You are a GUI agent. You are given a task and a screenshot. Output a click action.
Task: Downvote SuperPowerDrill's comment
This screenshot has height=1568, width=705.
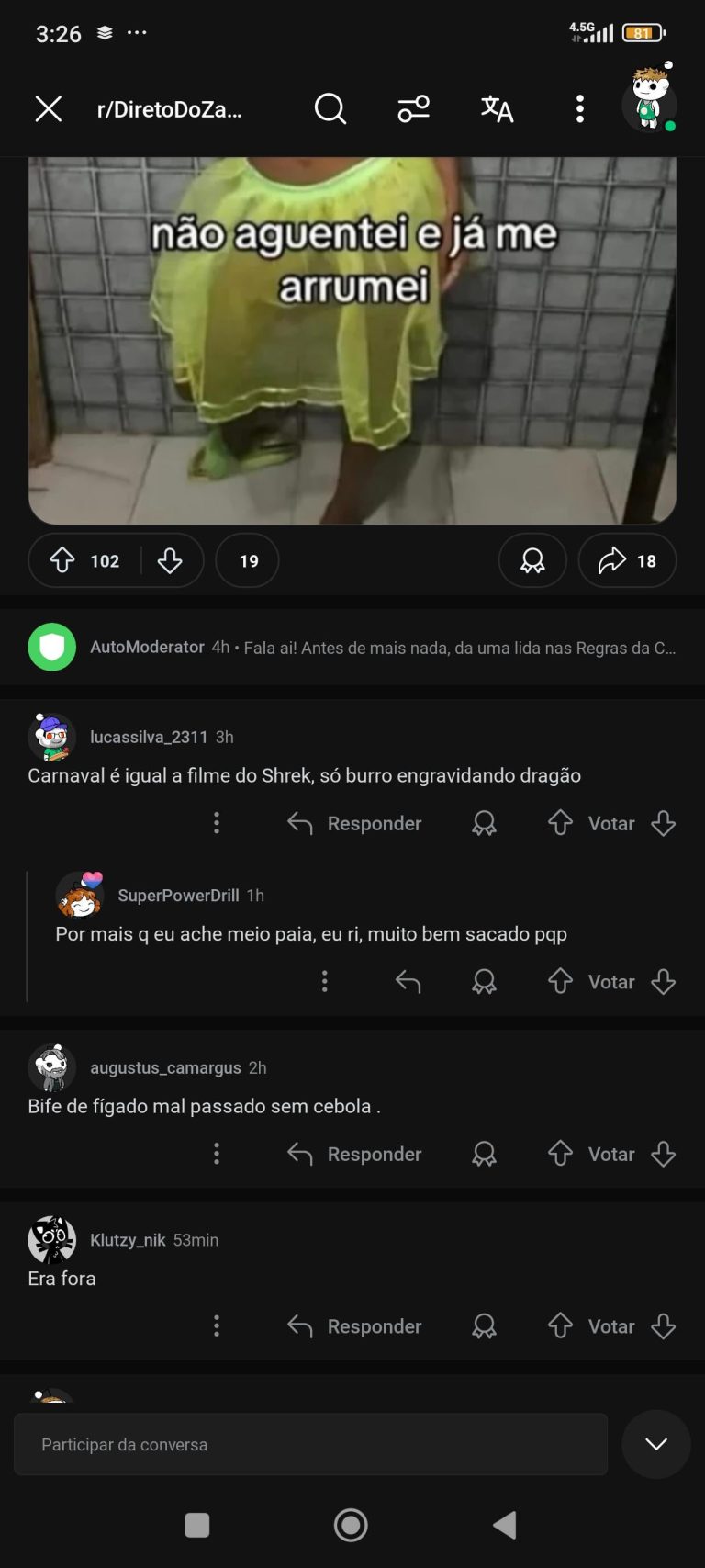[x=663, y=982]
